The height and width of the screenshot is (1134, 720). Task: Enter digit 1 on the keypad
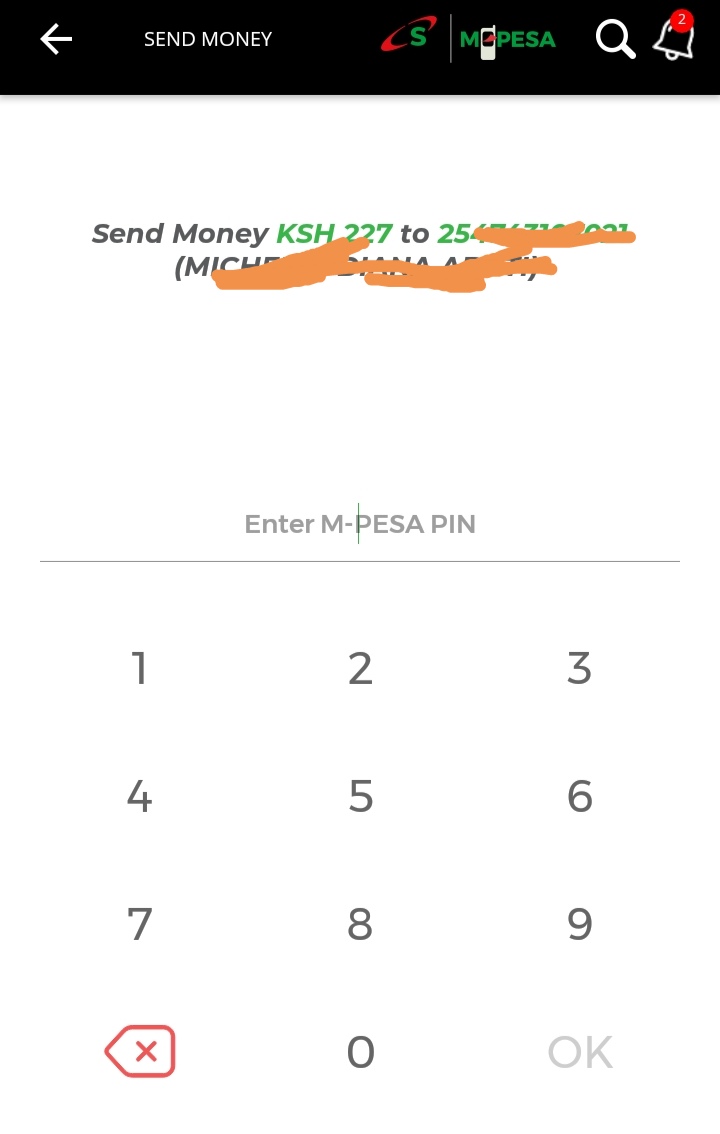(x=140, y=669)
